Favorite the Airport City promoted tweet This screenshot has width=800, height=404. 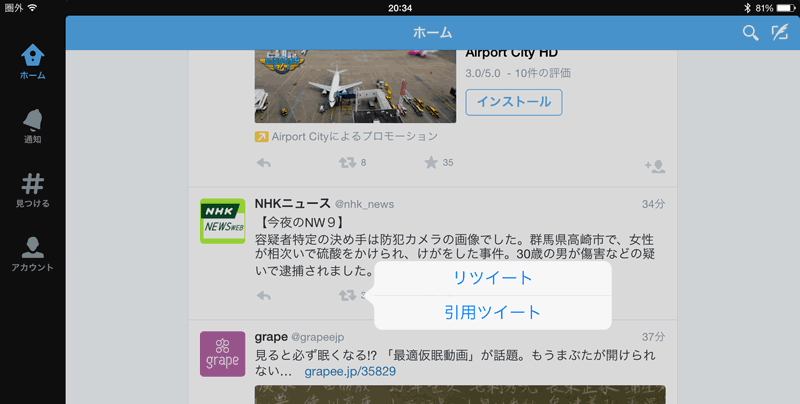[x=431, y=162]
